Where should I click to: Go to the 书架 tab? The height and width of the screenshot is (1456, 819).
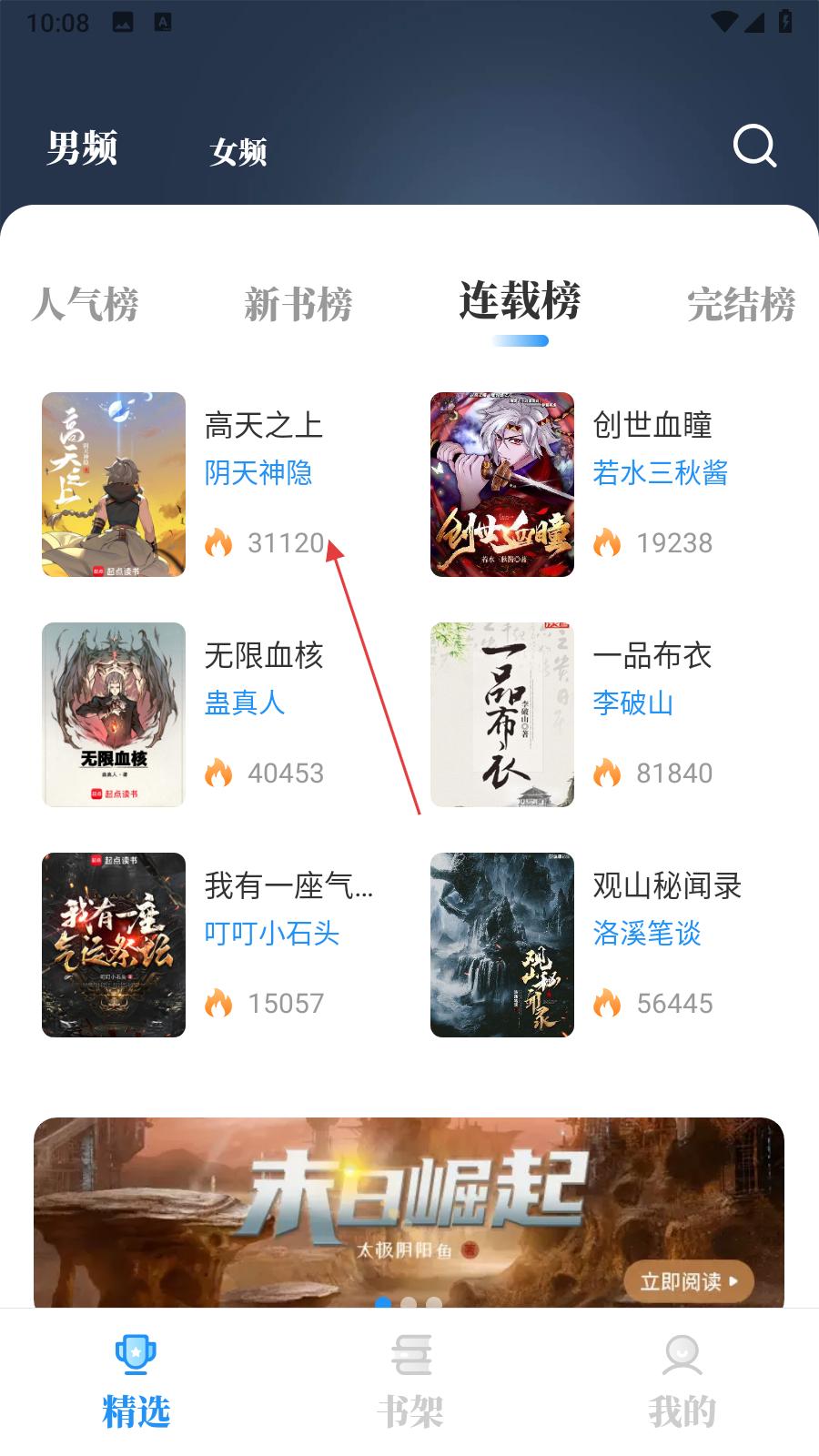coord(409,1381)
